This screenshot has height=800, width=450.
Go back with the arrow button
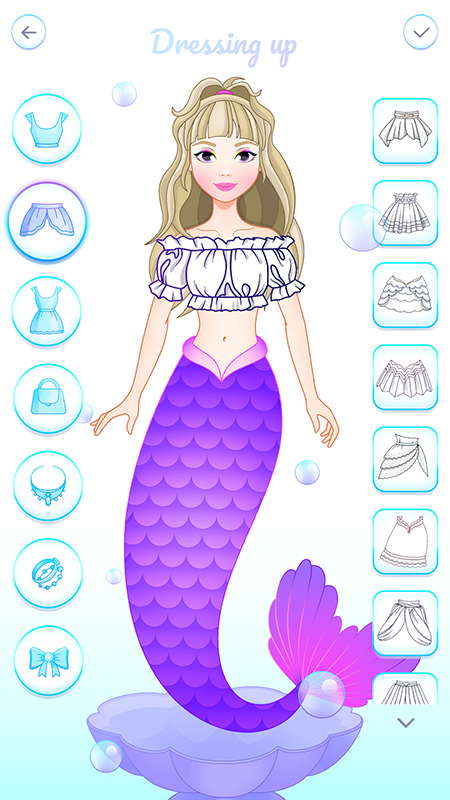click(x=29, y=32)
